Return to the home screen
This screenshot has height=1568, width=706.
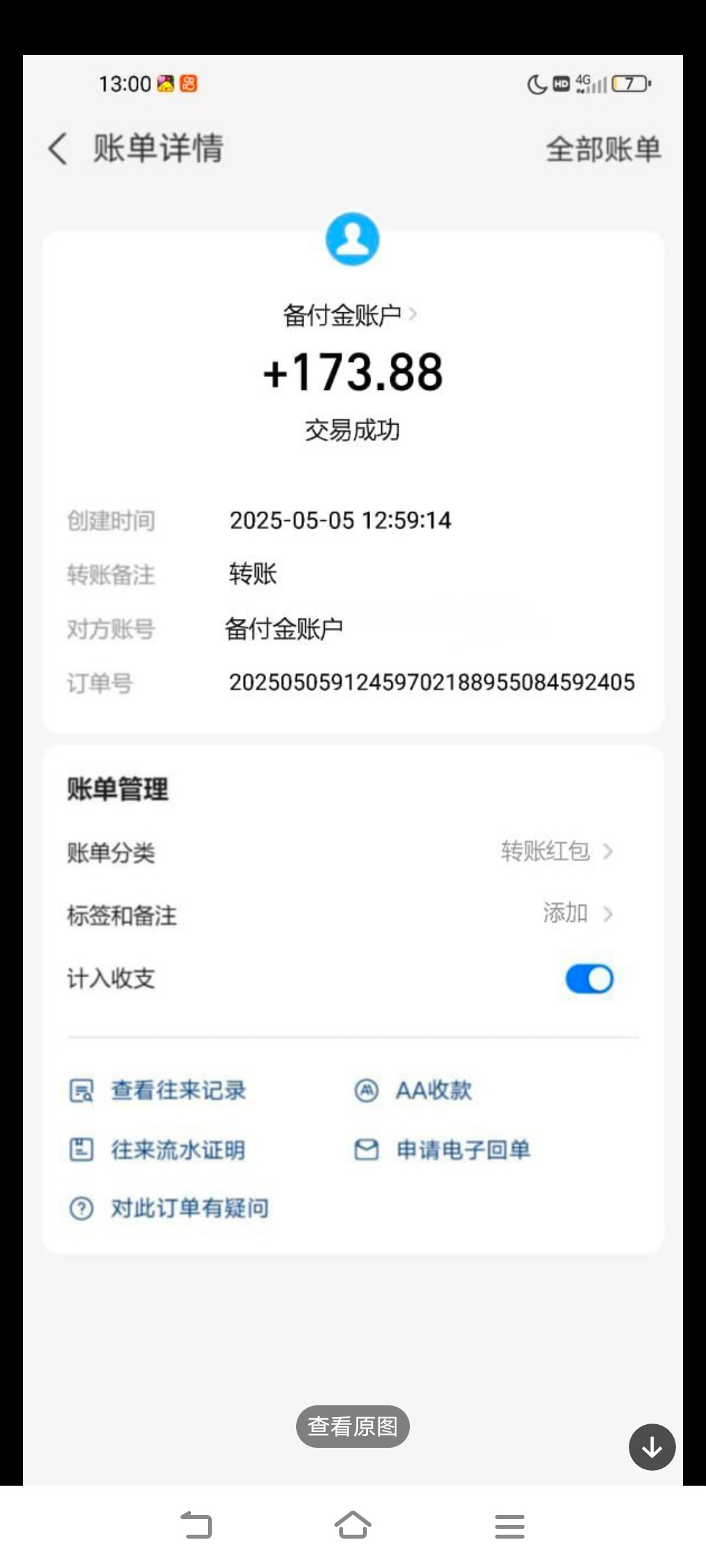[x=353, y=1526]
